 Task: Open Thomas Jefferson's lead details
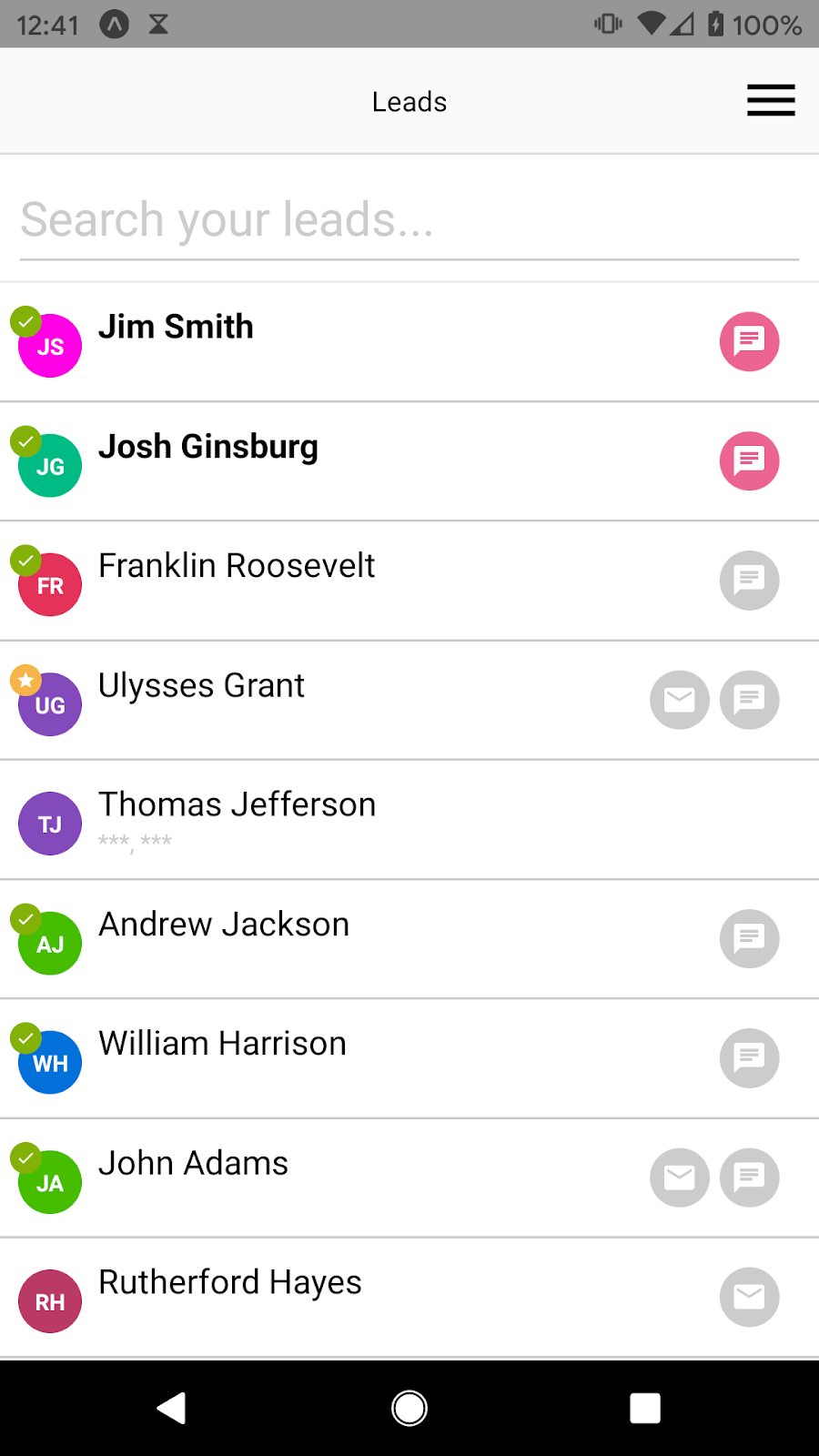(237, 806)
